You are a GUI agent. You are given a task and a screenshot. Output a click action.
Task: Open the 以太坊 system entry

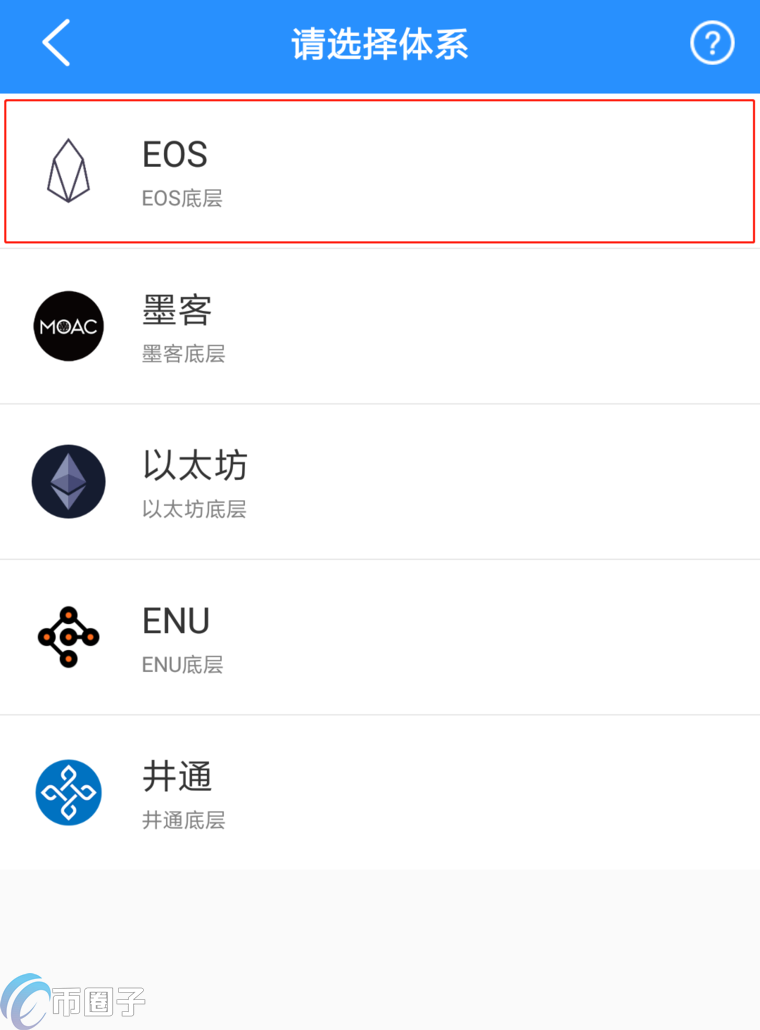[380, 481]
